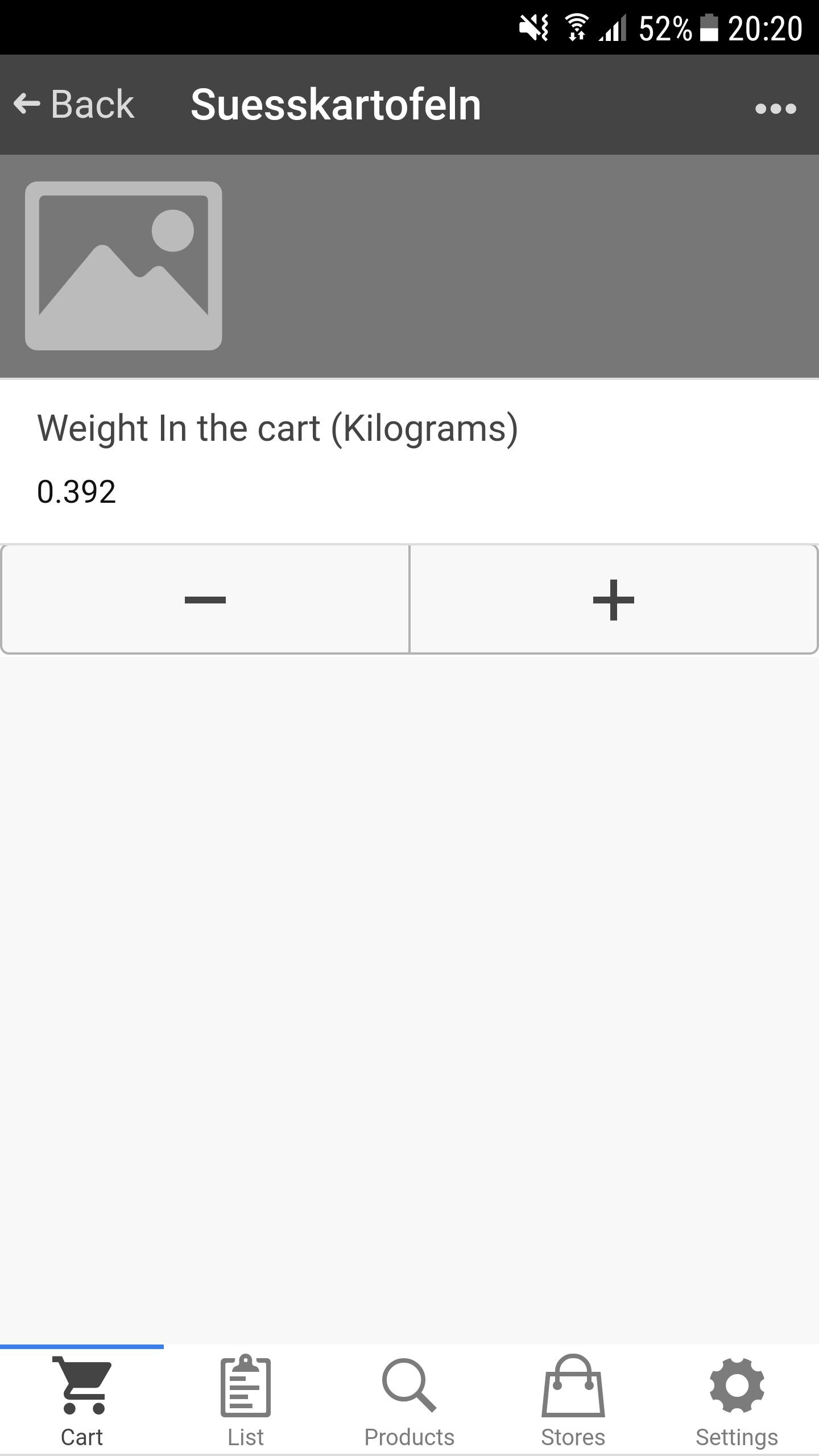Tap the Suesskartofeln title

336,105
